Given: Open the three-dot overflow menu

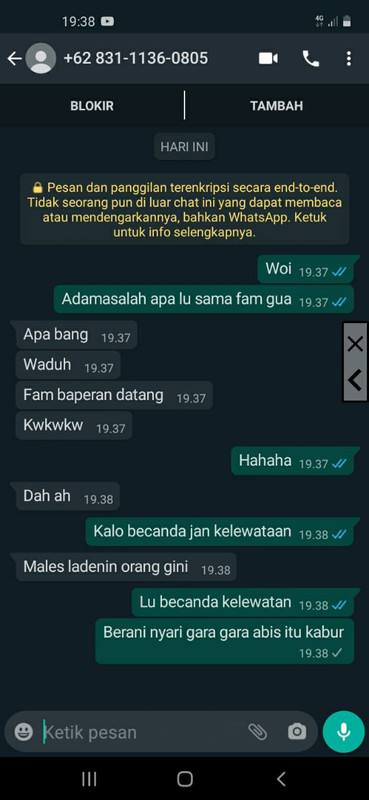Looking at the screenshot, I should 349,59.
